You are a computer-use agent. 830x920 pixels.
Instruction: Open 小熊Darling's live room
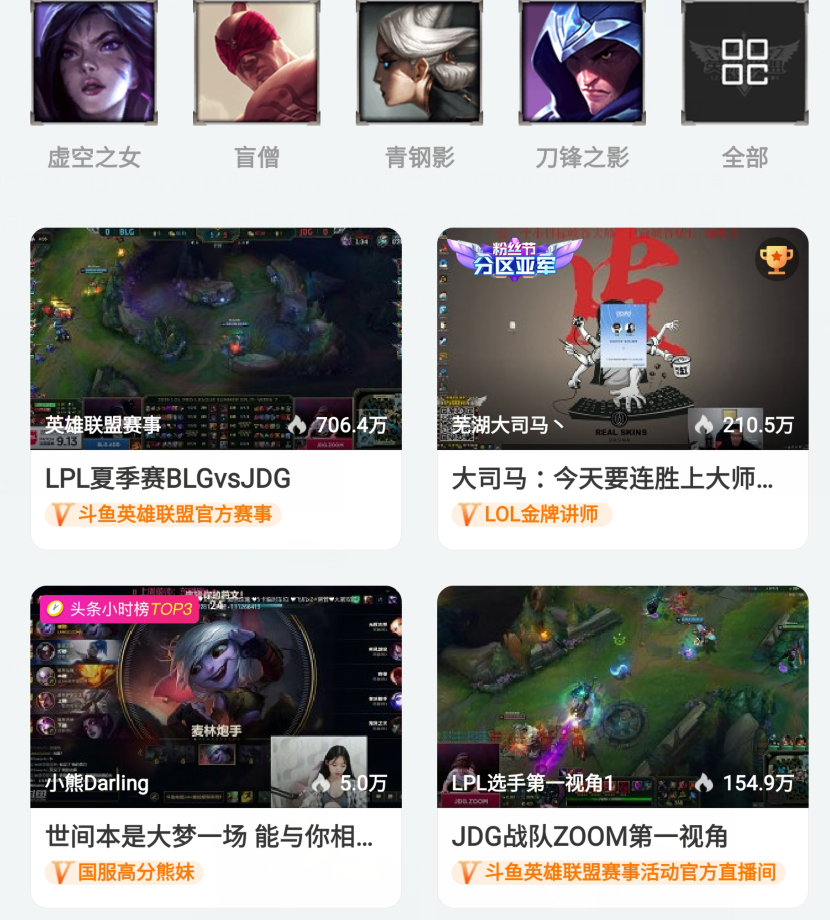click(216, 696)
